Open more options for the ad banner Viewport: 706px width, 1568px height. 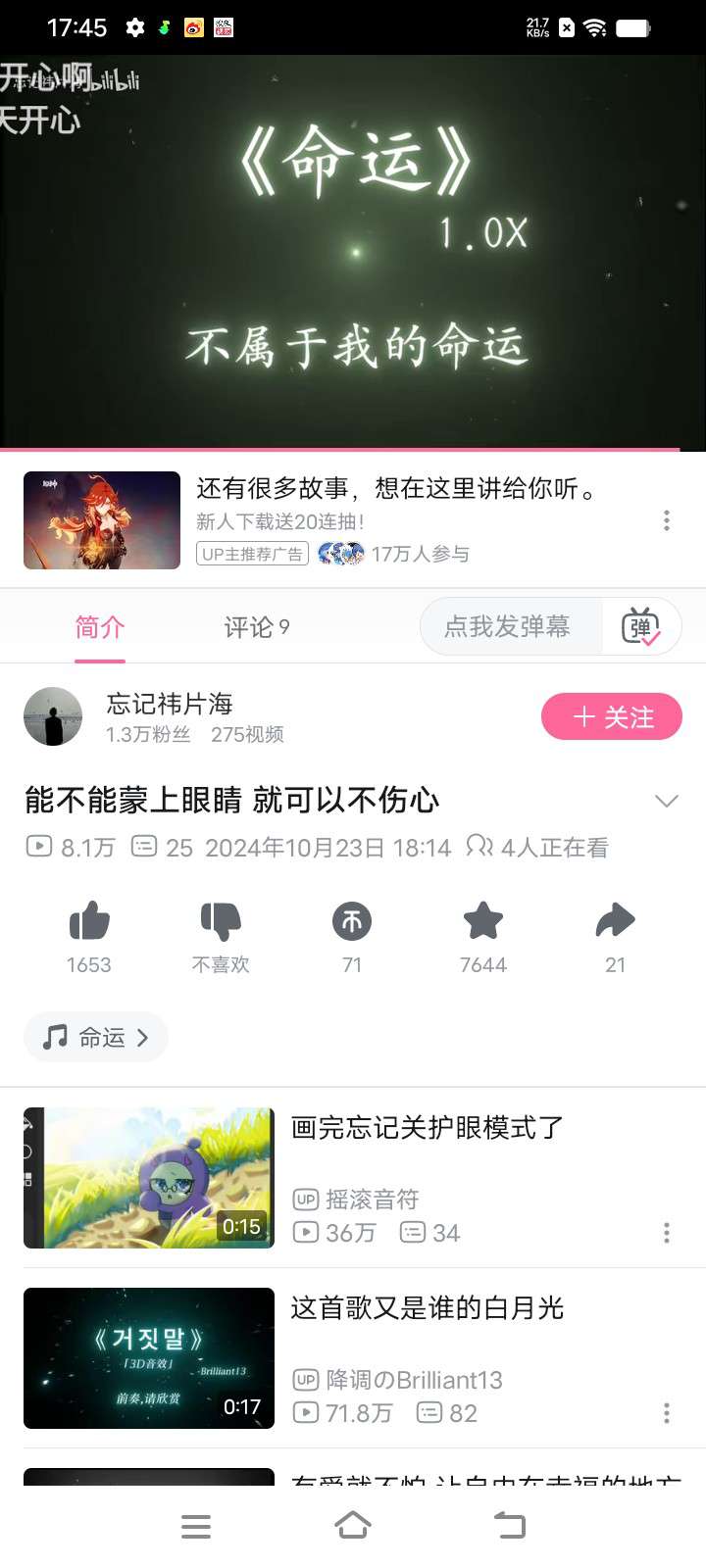coord(667,520)
